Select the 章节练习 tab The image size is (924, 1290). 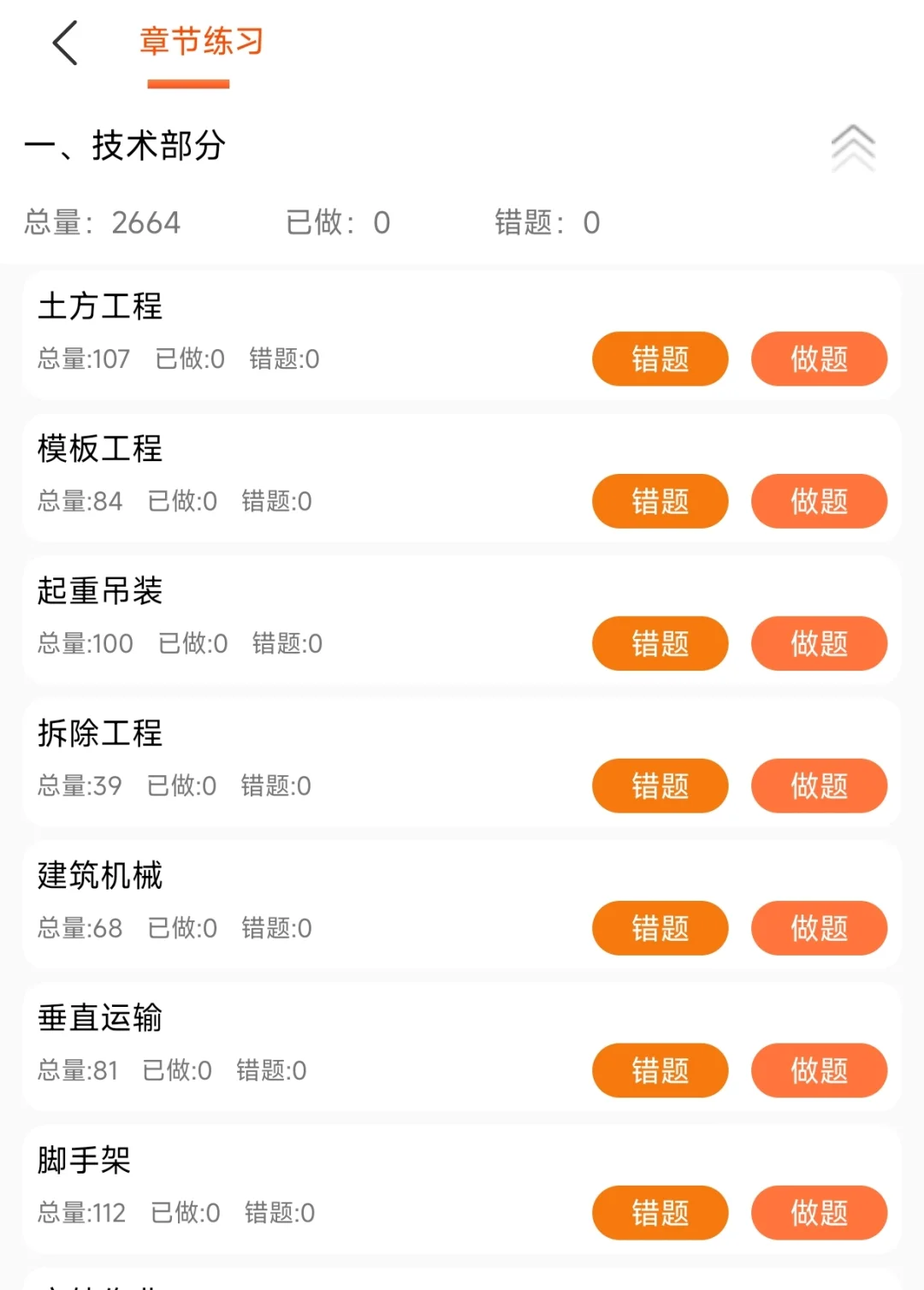(x=201, y=43)
